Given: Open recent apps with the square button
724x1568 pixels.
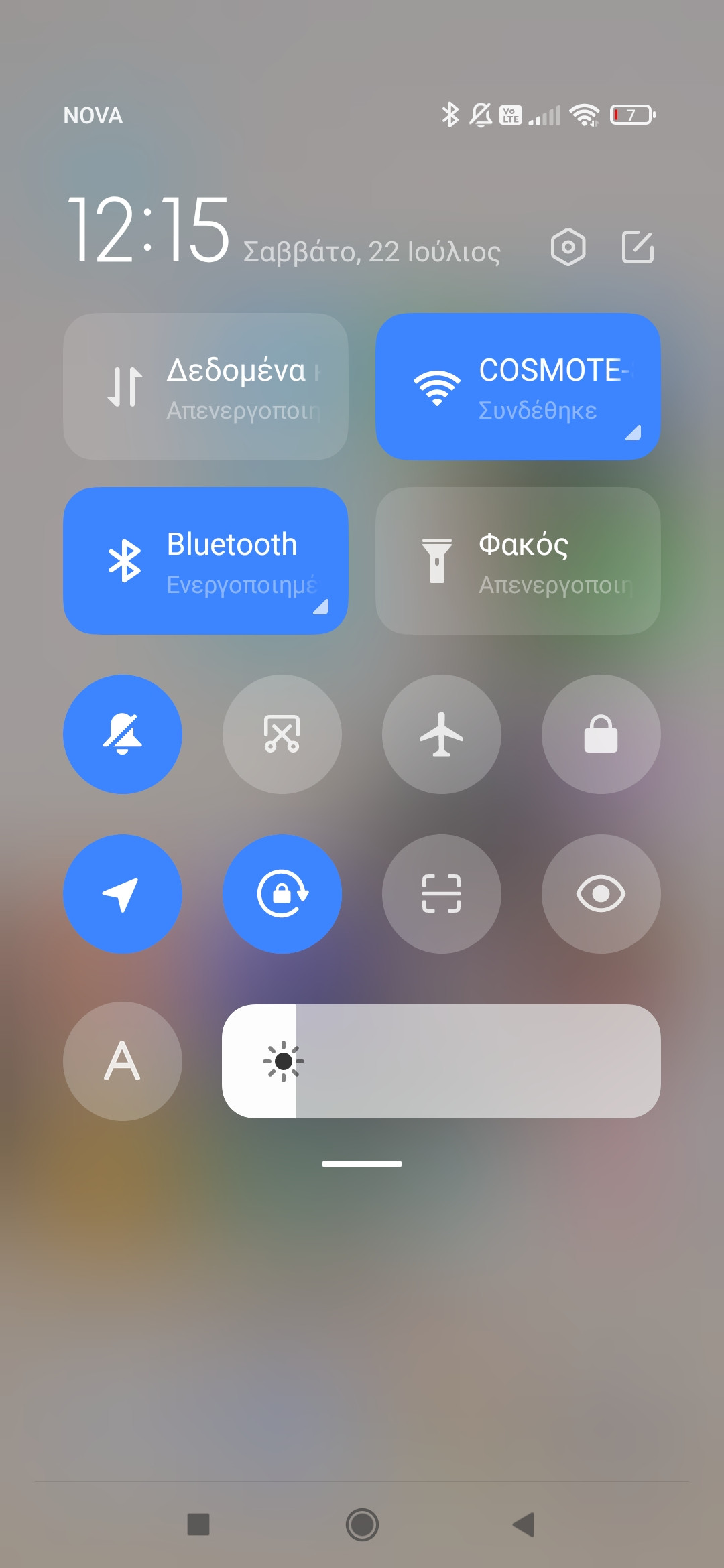Looking at the screenshot, I should tap(198, 1524).
